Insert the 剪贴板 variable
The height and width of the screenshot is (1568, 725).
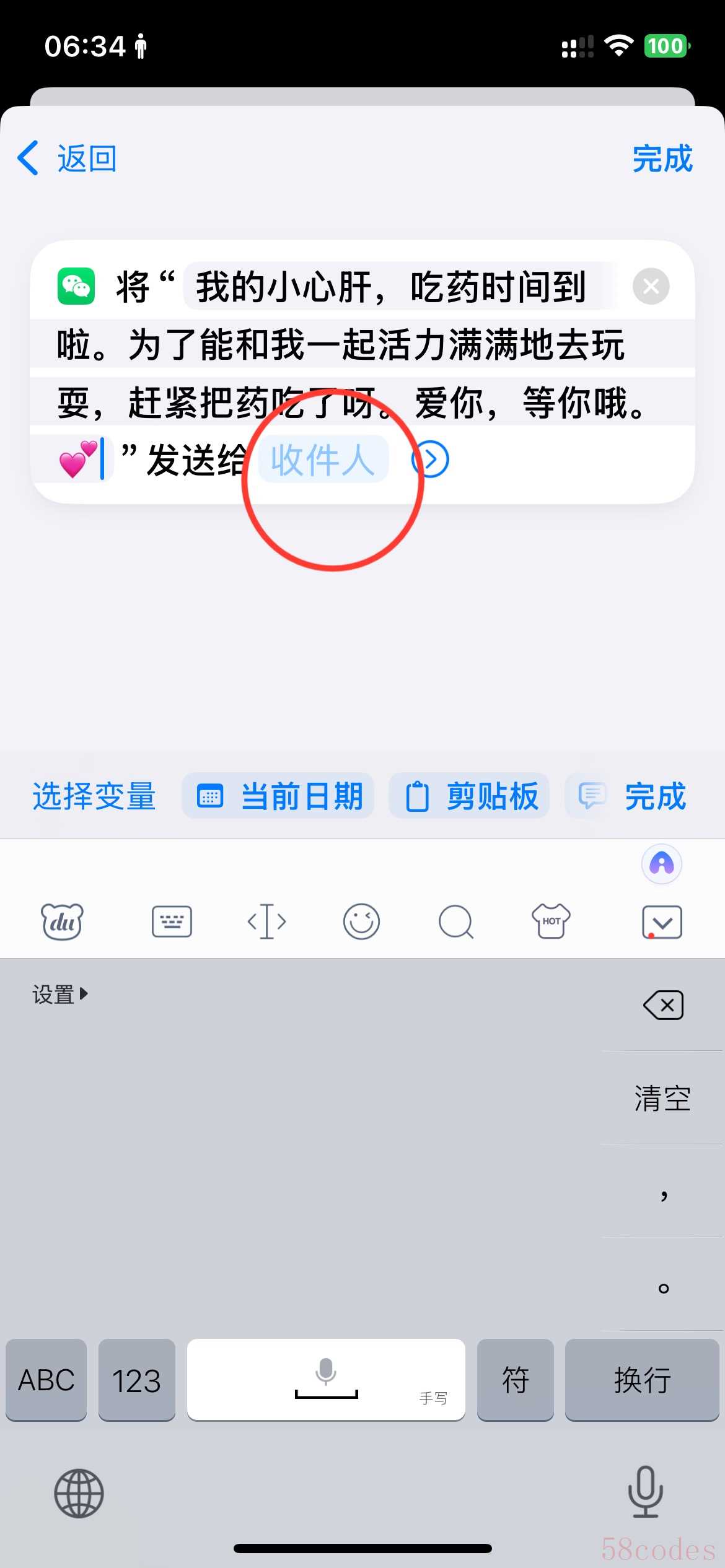click(x=470, y=796)
